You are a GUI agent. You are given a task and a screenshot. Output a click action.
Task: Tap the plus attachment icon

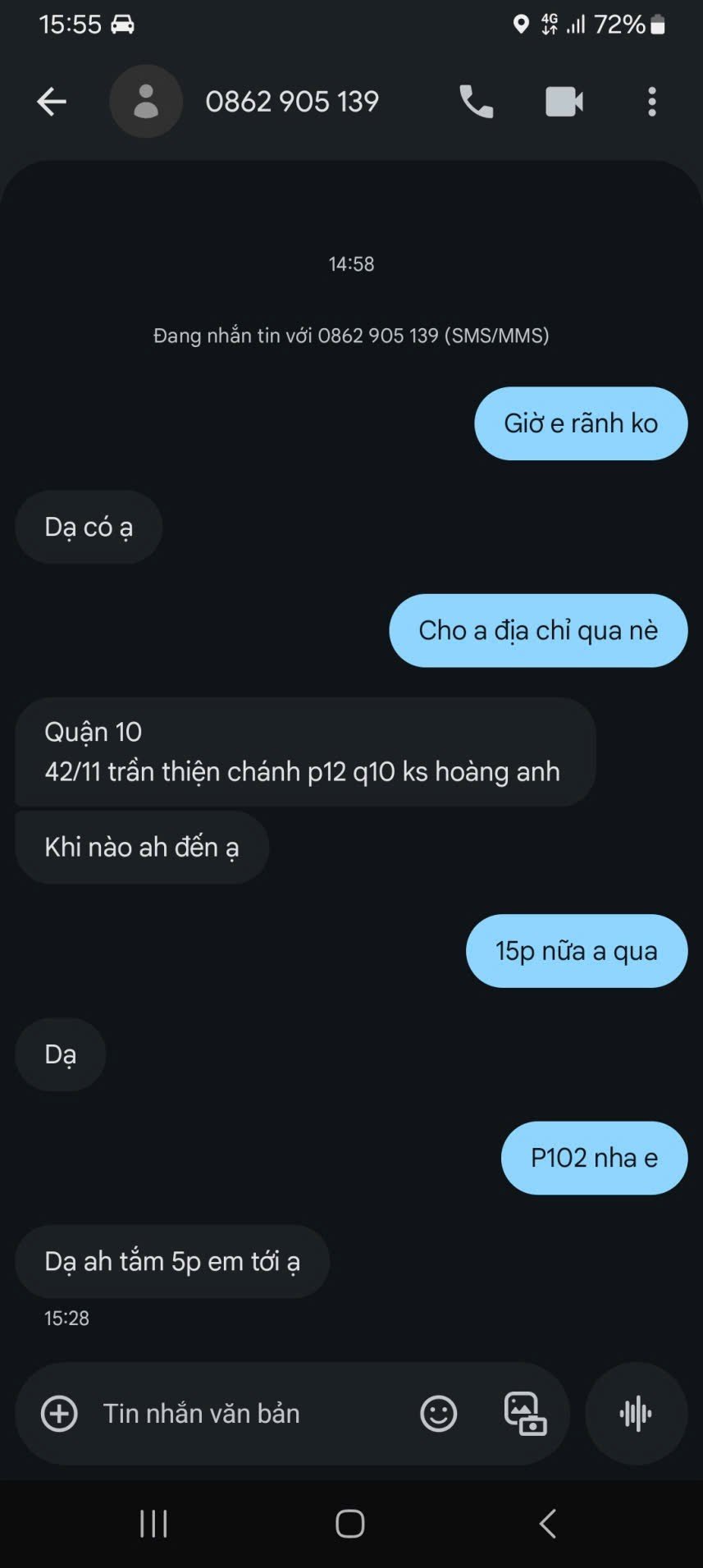[x=59, y=1414]
